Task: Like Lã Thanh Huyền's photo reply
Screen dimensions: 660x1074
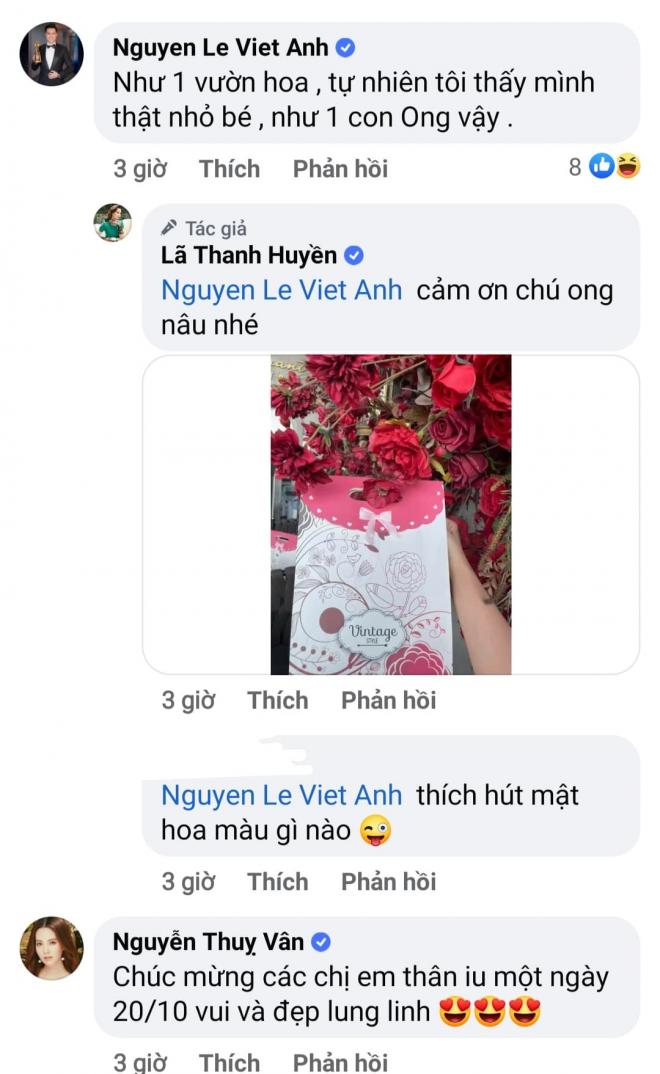Action: 278,700
